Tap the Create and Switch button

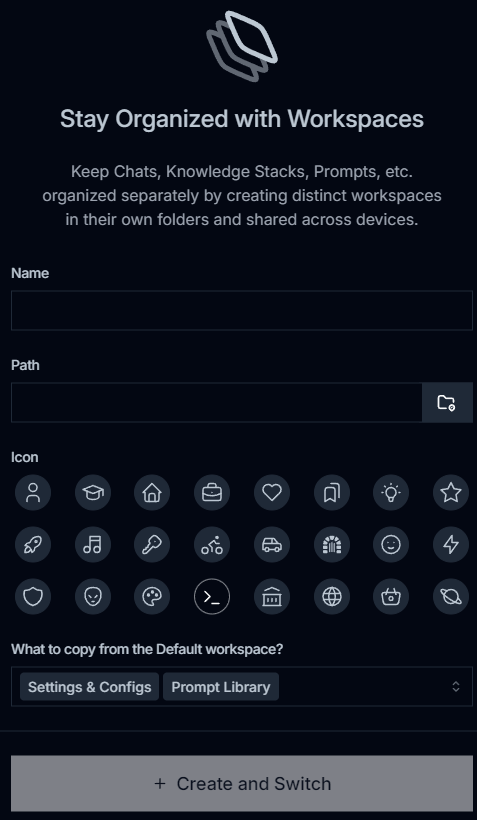coord(242,783)
